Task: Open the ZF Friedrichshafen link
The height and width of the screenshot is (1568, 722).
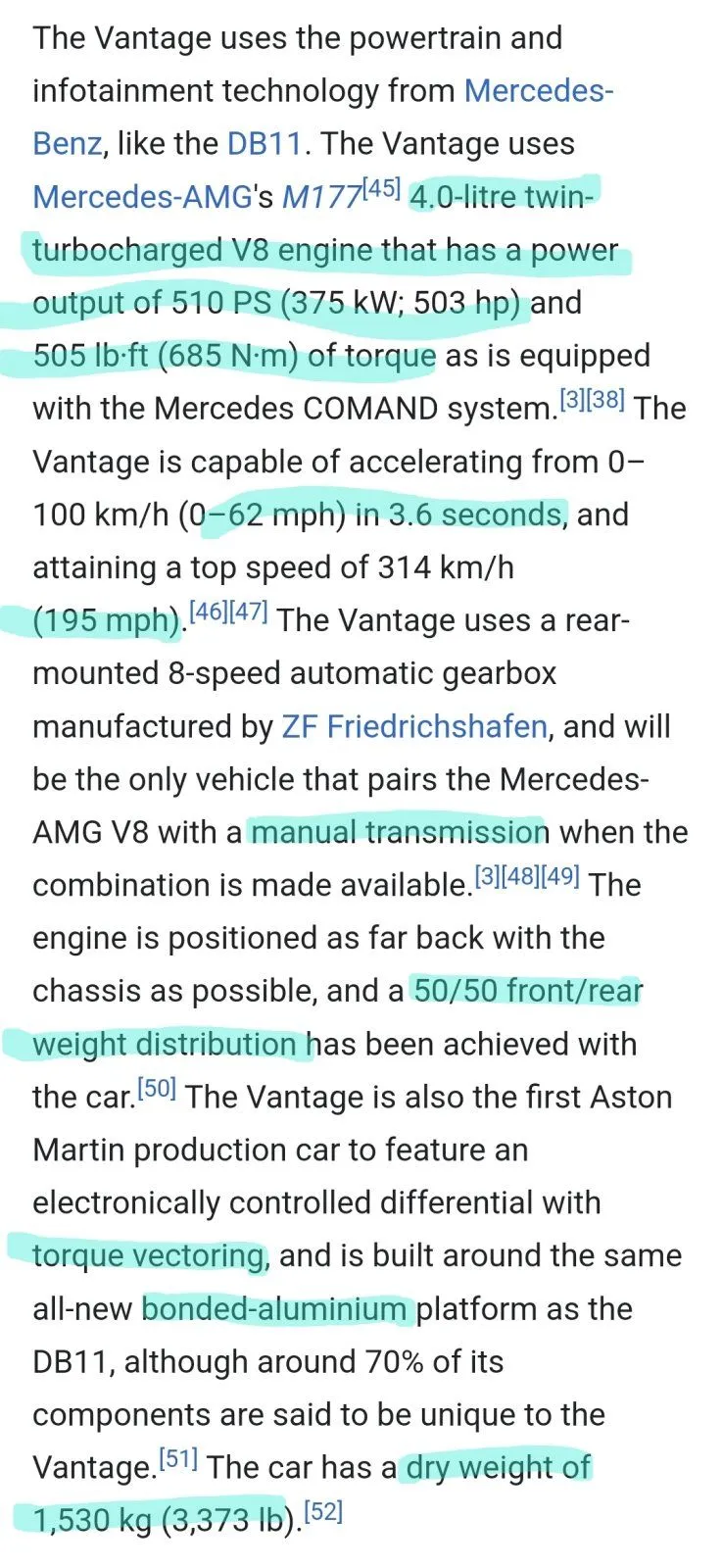Action: [414, 726]
